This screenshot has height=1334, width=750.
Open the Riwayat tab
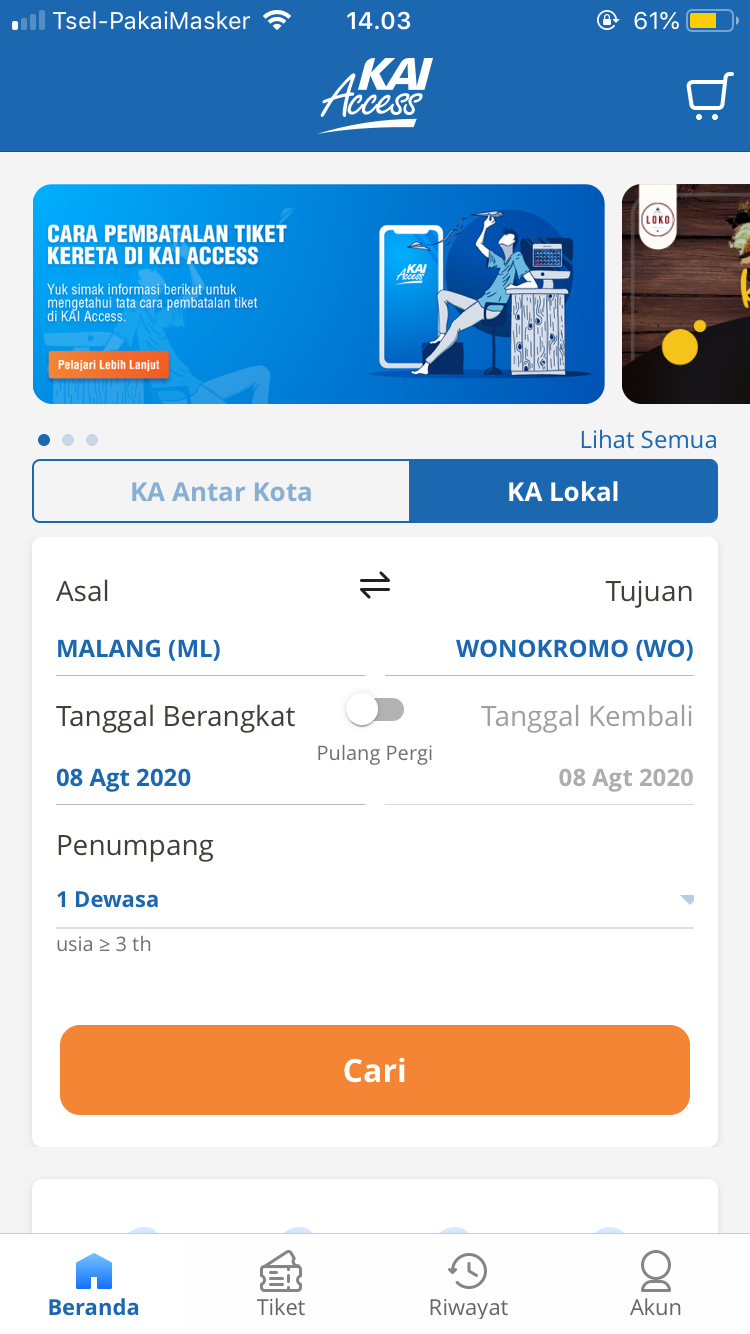[x=468, y=1284]
